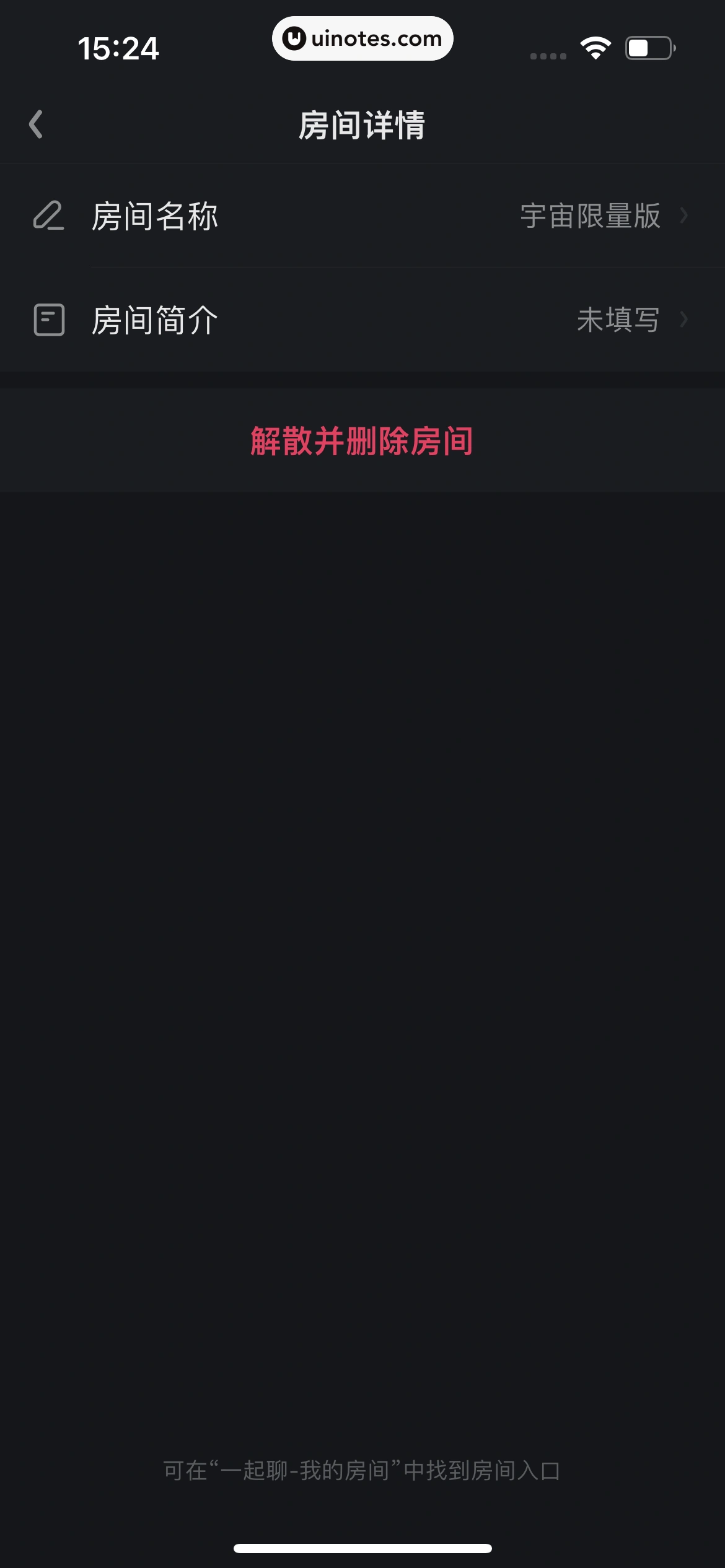The height and width of the screenshot is (1568, 725).
Task: Tap the 未填写 placeholder to add description
Action: [618, 320]
